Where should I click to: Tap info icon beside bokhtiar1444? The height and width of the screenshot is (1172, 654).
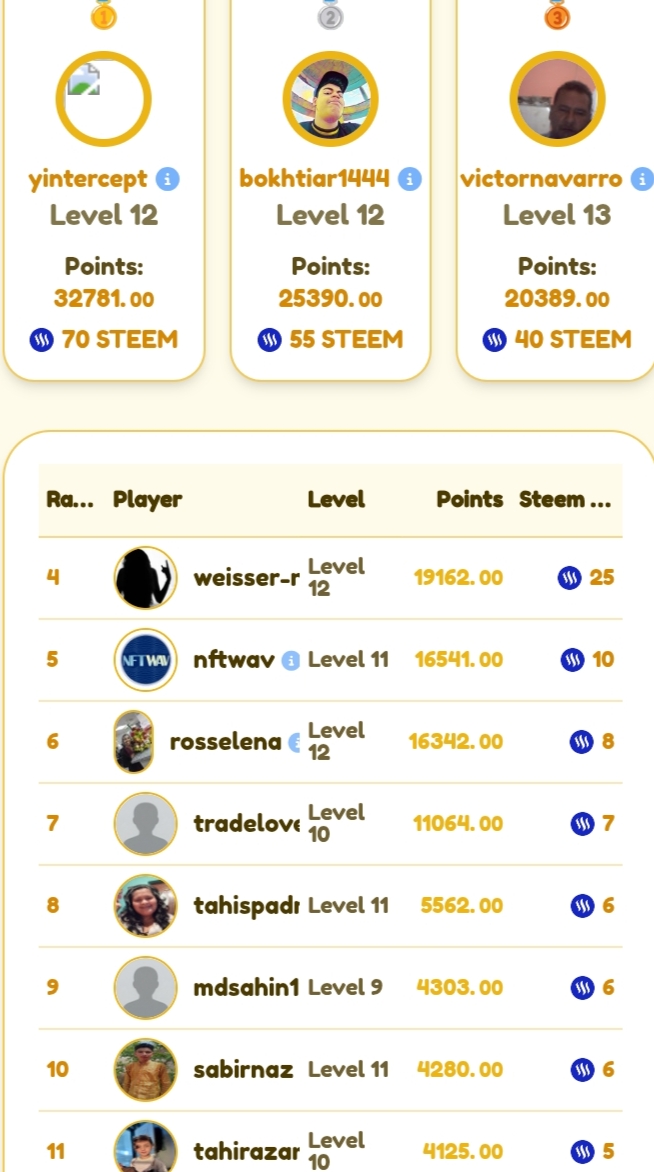point(410,179)
